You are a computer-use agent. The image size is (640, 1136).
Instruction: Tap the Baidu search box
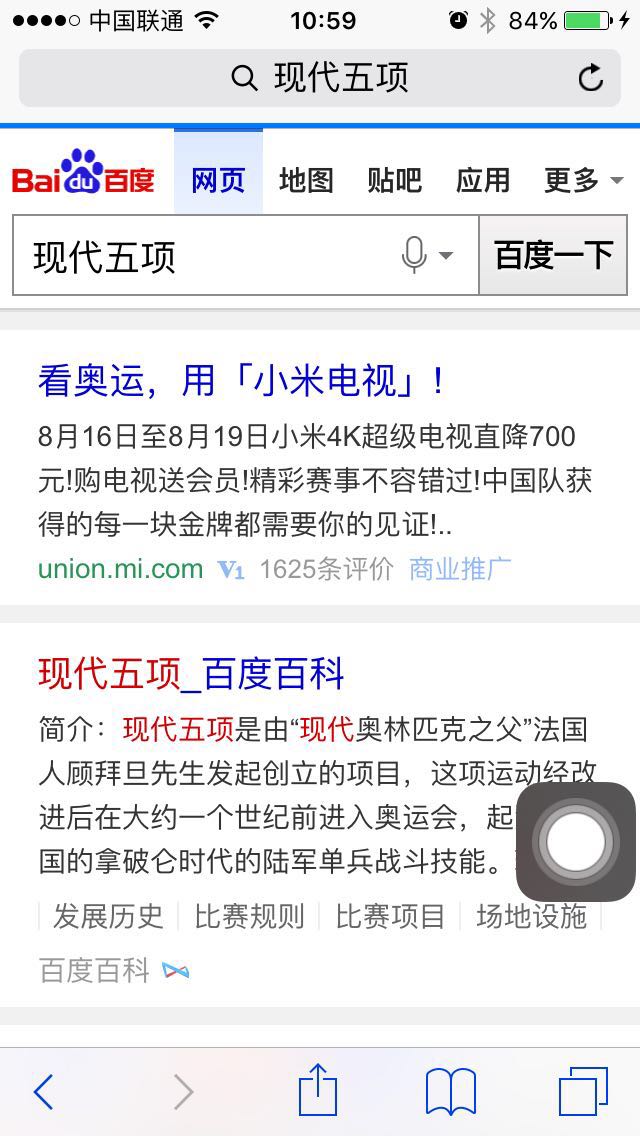pos(200,257)
